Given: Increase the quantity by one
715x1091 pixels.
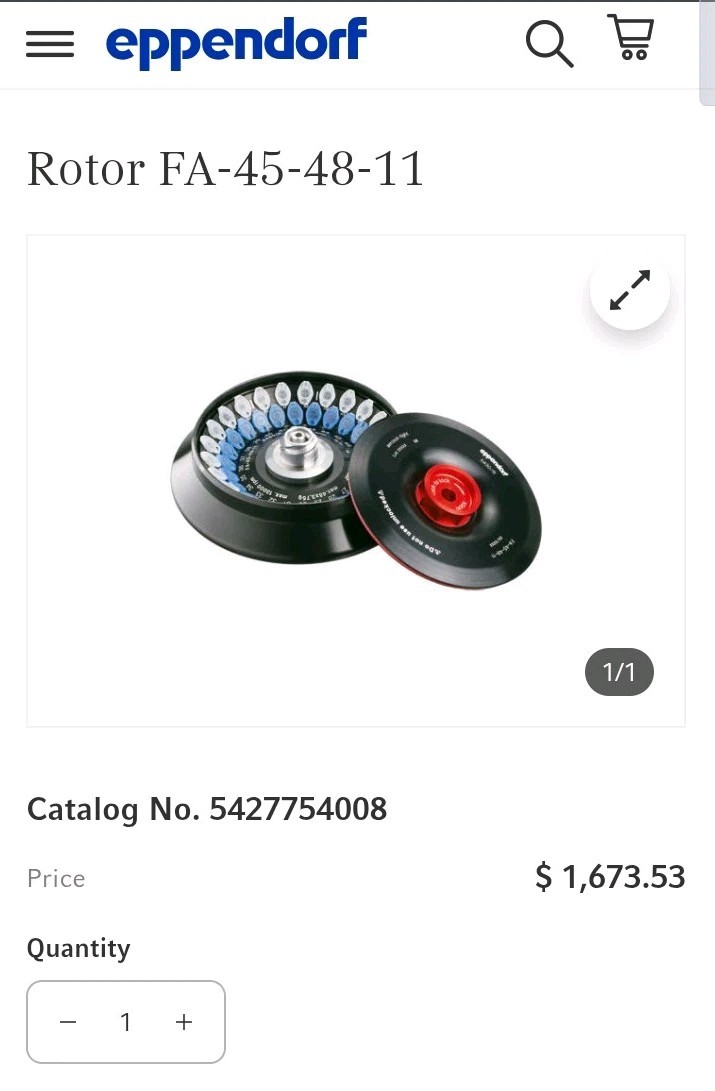Looking at the screenshot, I should [x=184, y=1022].
